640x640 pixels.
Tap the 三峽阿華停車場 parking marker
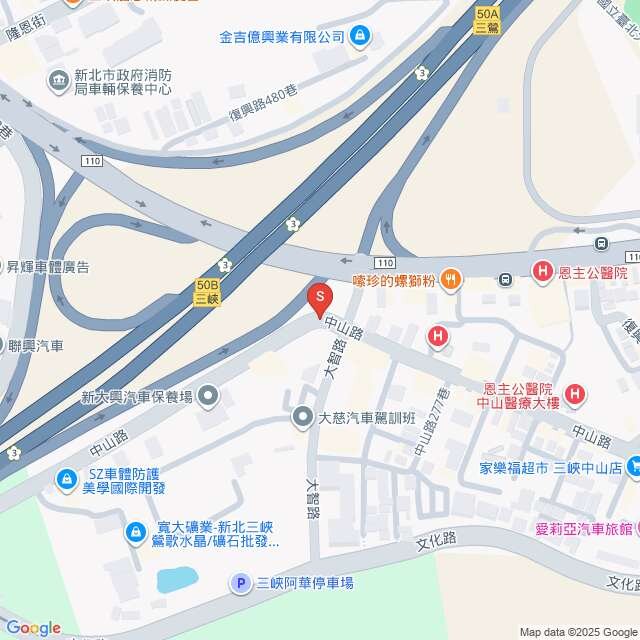pyautogui.click(x=240, y=583)
